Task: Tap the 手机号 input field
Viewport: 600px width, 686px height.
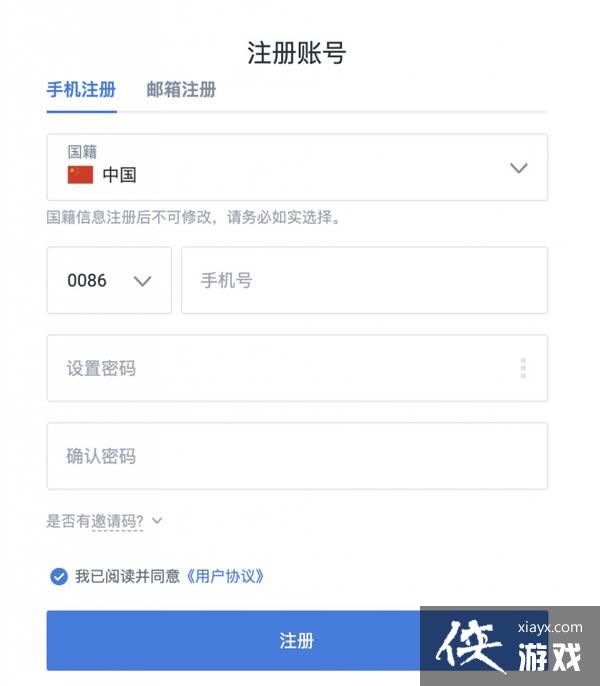Action: (x=364, y=281)
